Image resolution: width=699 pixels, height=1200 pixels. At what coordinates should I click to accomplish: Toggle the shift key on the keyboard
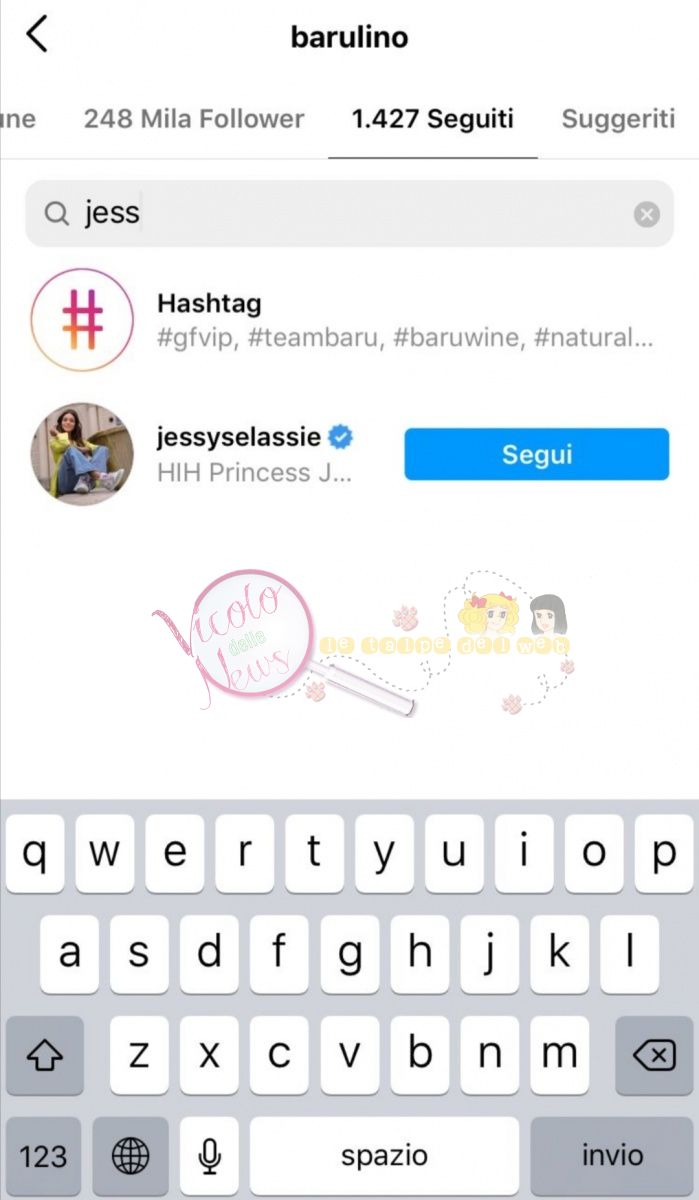point(44,1055)
